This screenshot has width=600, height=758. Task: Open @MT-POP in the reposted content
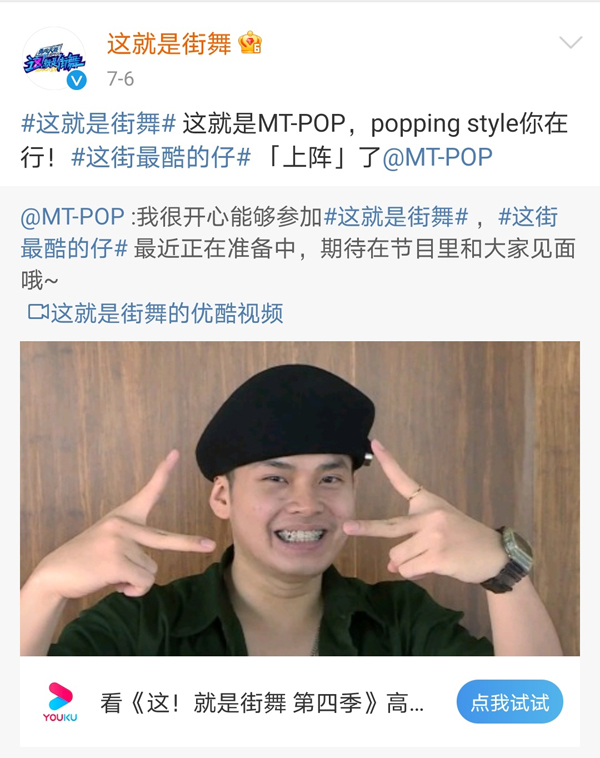(72, 217)
